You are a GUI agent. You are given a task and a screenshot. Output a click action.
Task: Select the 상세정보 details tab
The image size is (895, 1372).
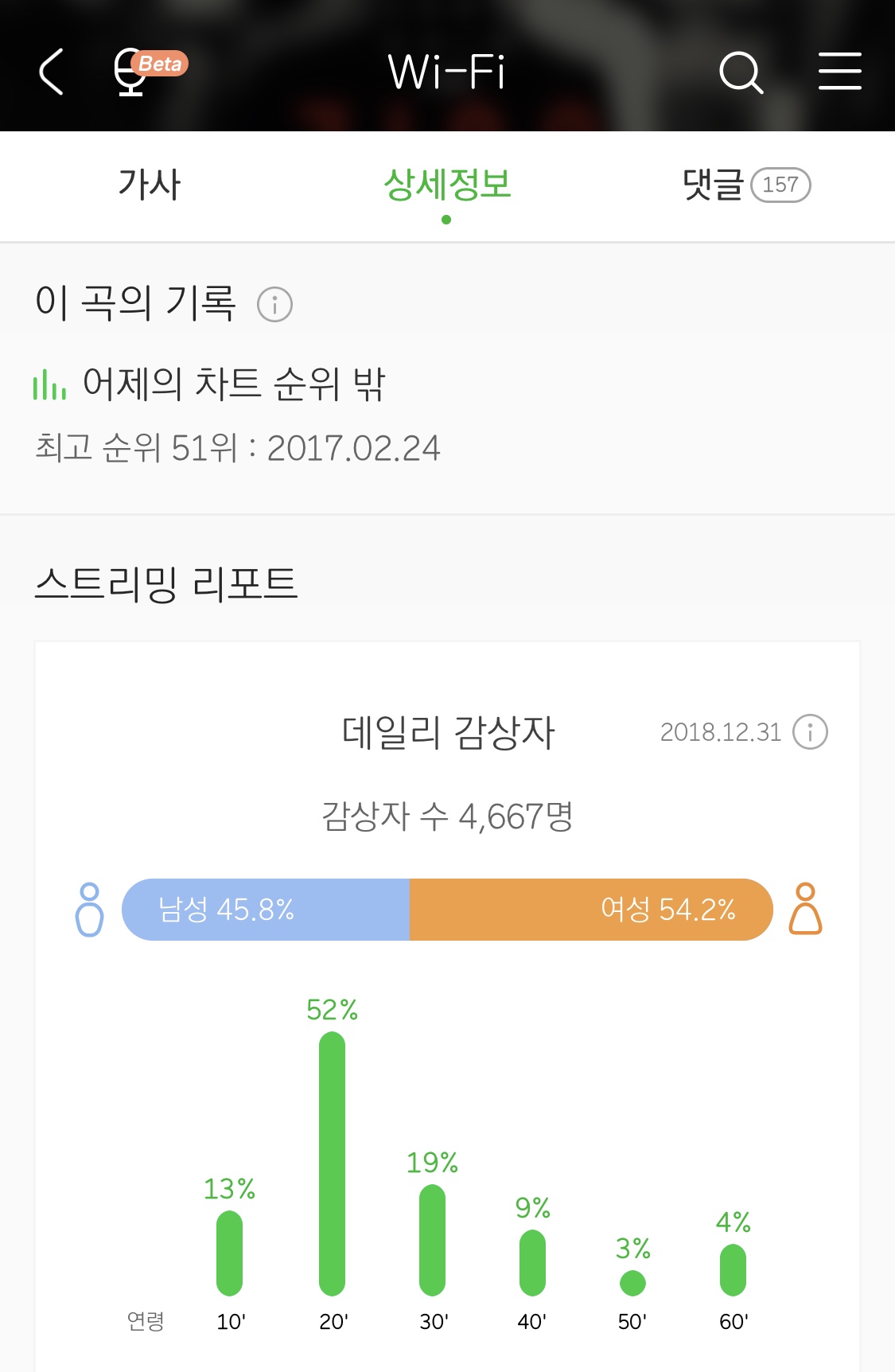(447, 185)
